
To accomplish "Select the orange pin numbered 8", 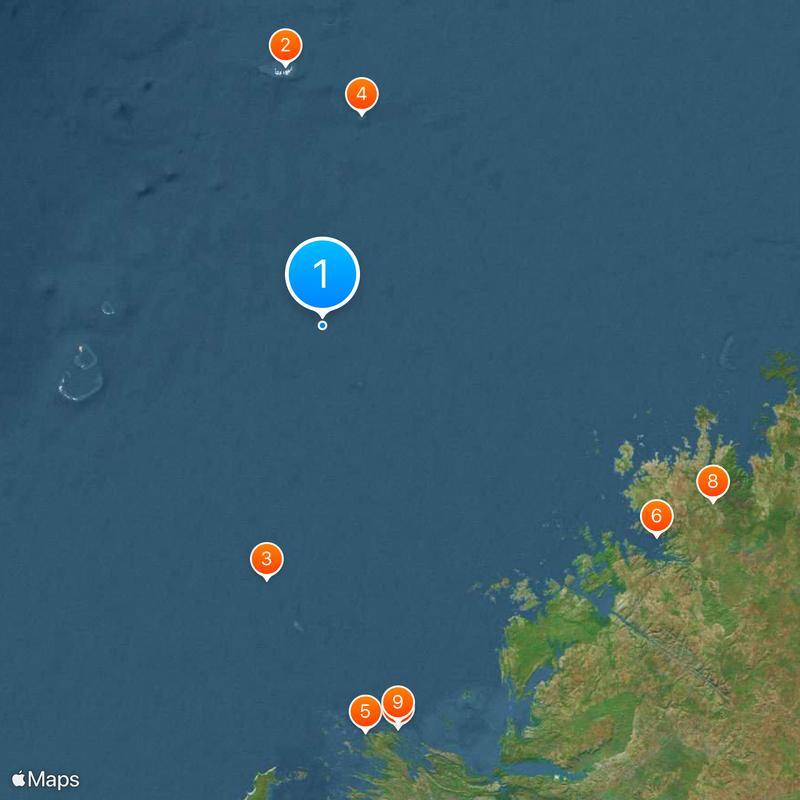I will click(712, 482).
